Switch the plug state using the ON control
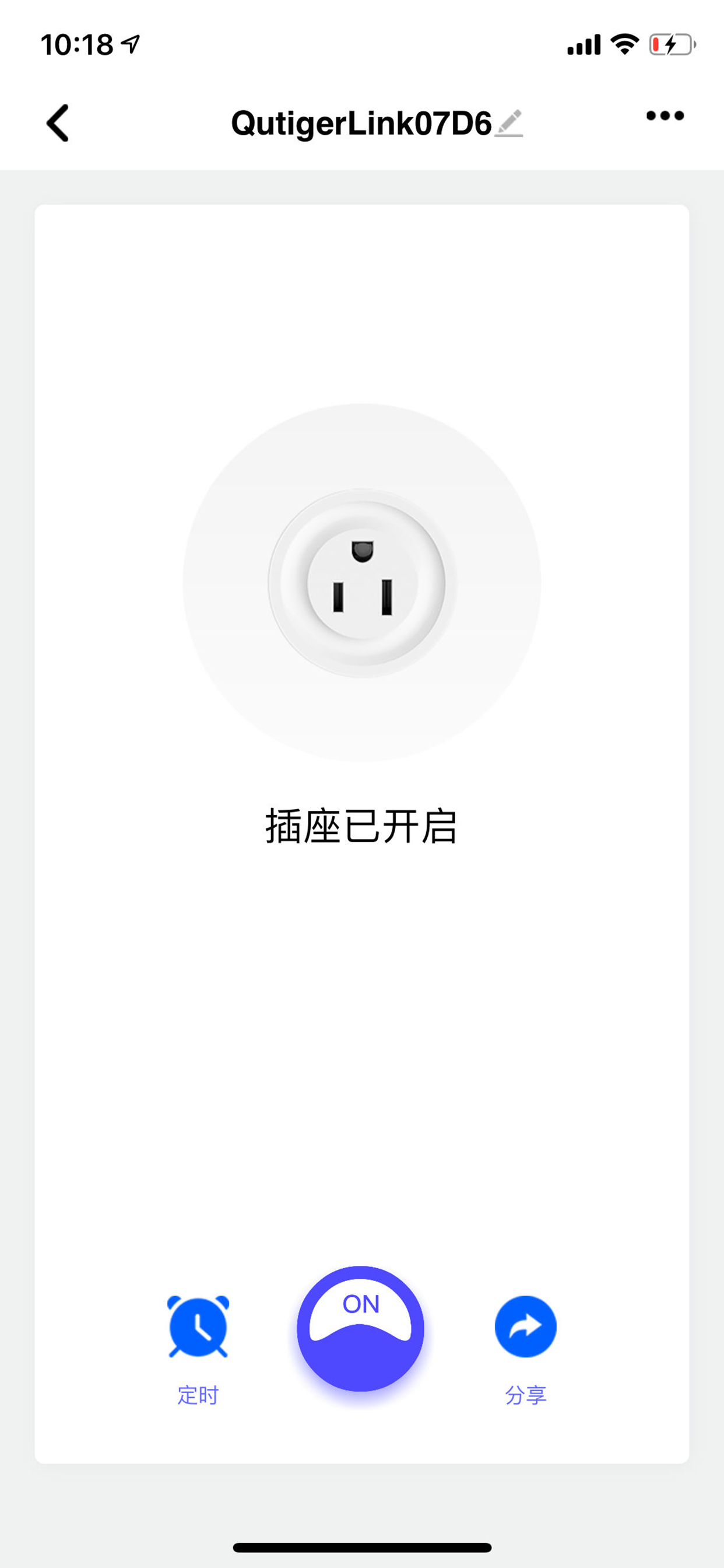 pos(361,1330)
